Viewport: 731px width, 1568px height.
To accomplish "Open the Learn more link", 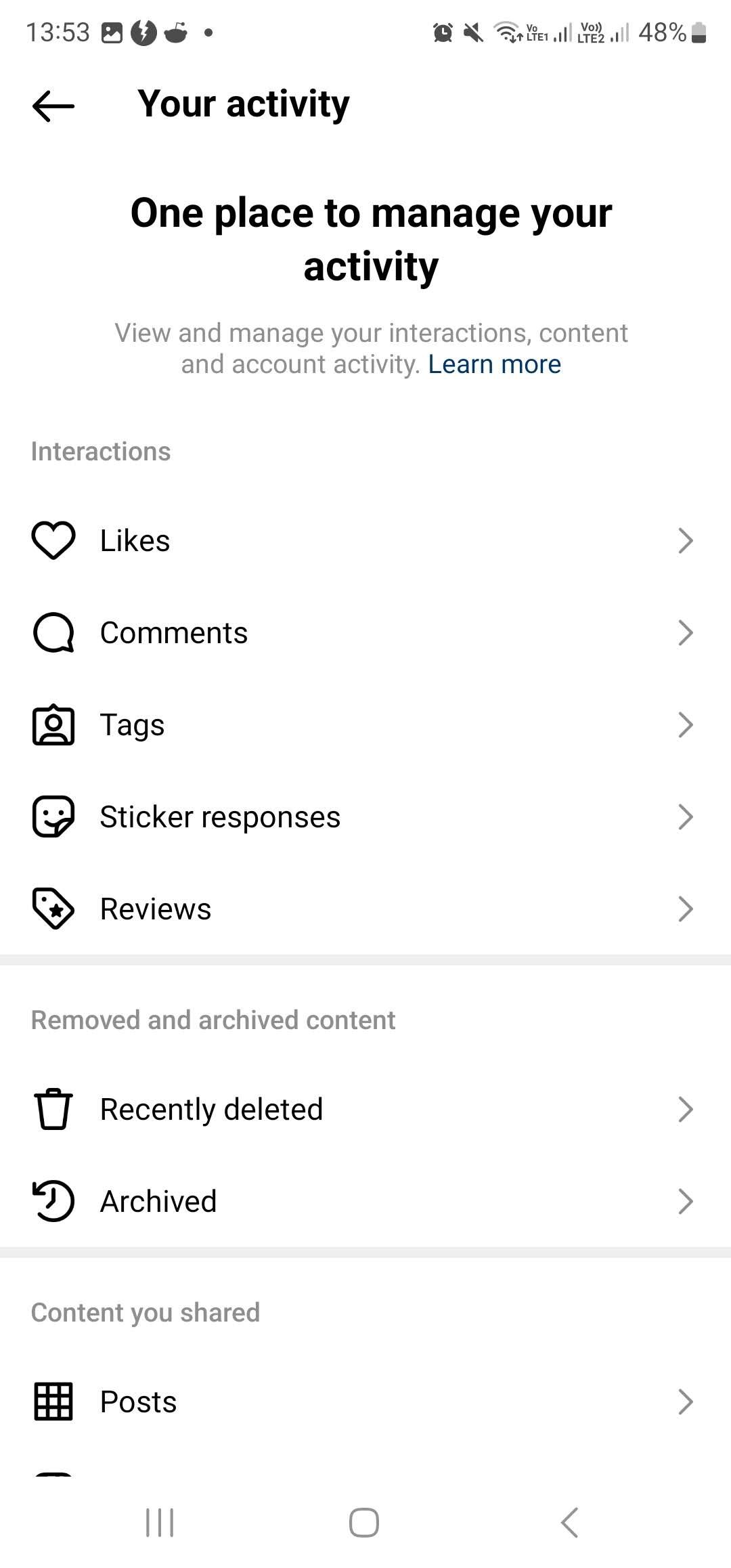I will point(495,364).
